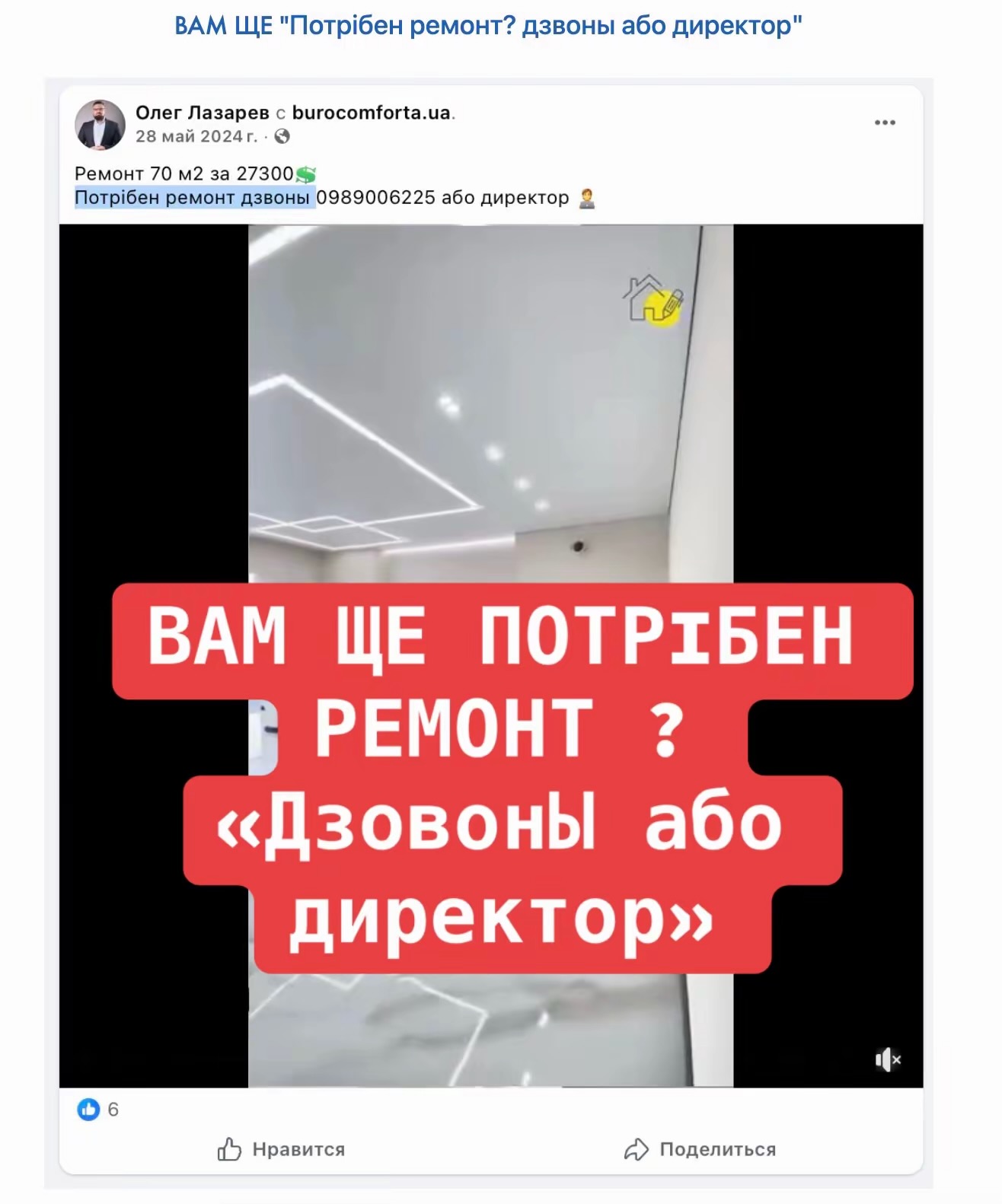Open the post titled "ВАМ ЩЕ Потрібен ремонт"
The height and width of the screenshot is (1204, 1002).
(488, 26)
